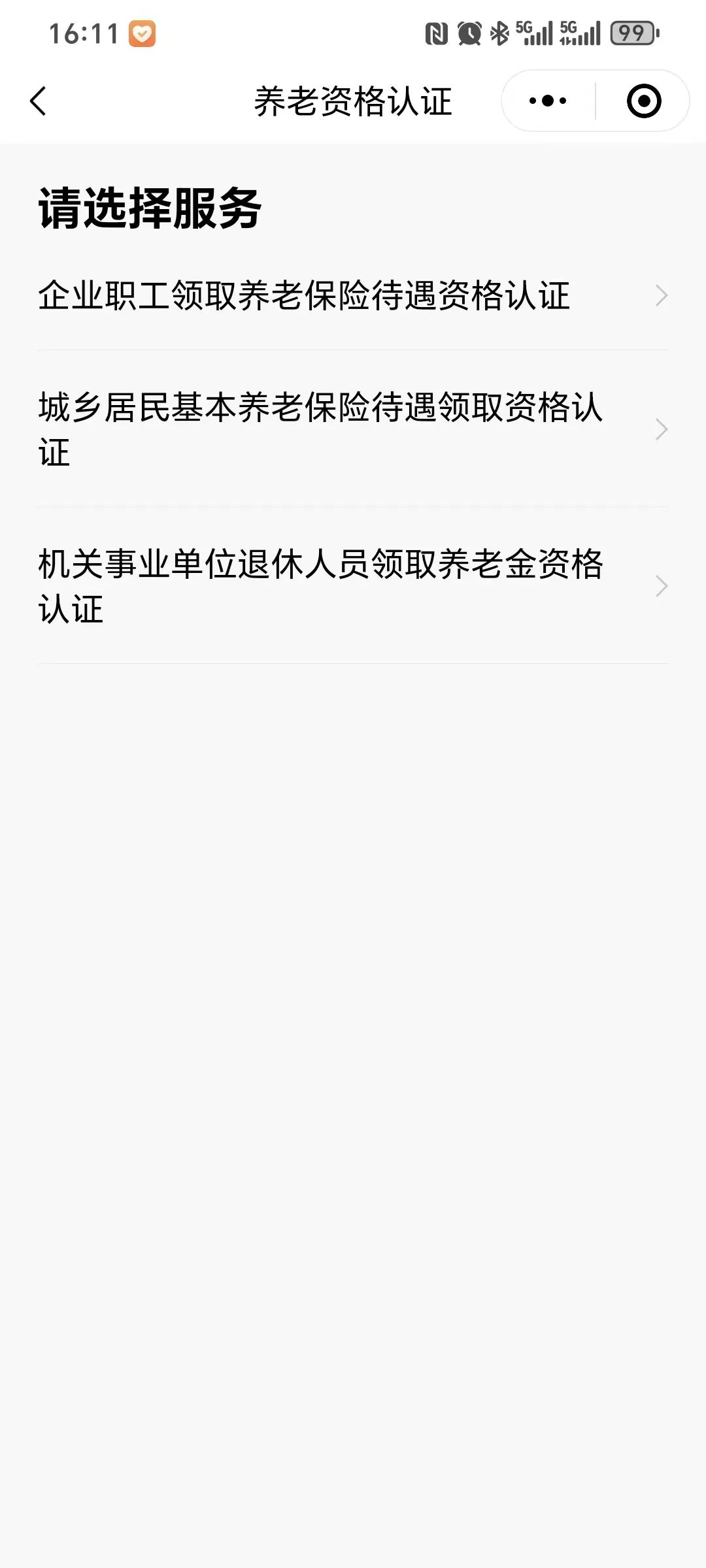706x1568 pixels.
Task: Tap the 请选择服务 heading
Action: click(151, 206)
